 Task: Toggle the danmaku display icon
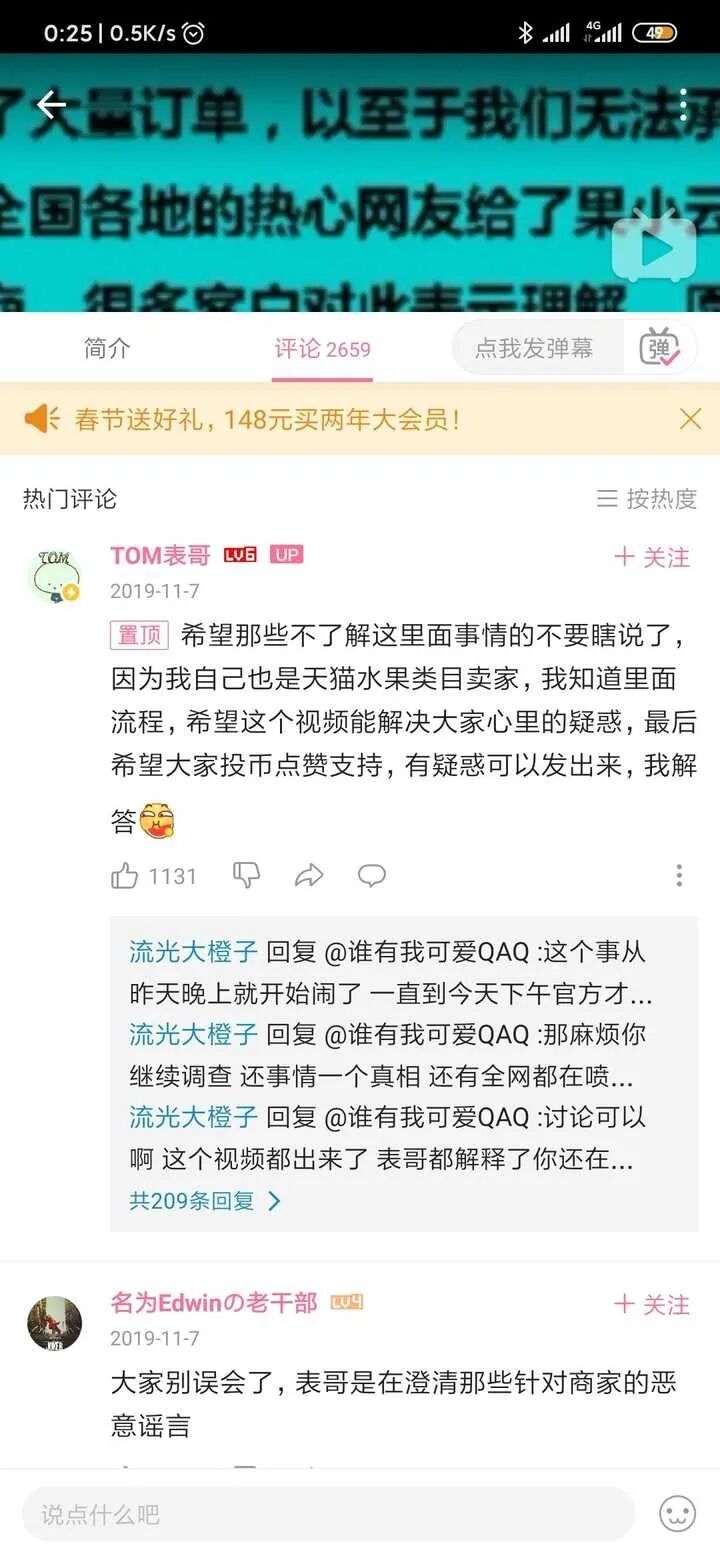pos(660,348)
